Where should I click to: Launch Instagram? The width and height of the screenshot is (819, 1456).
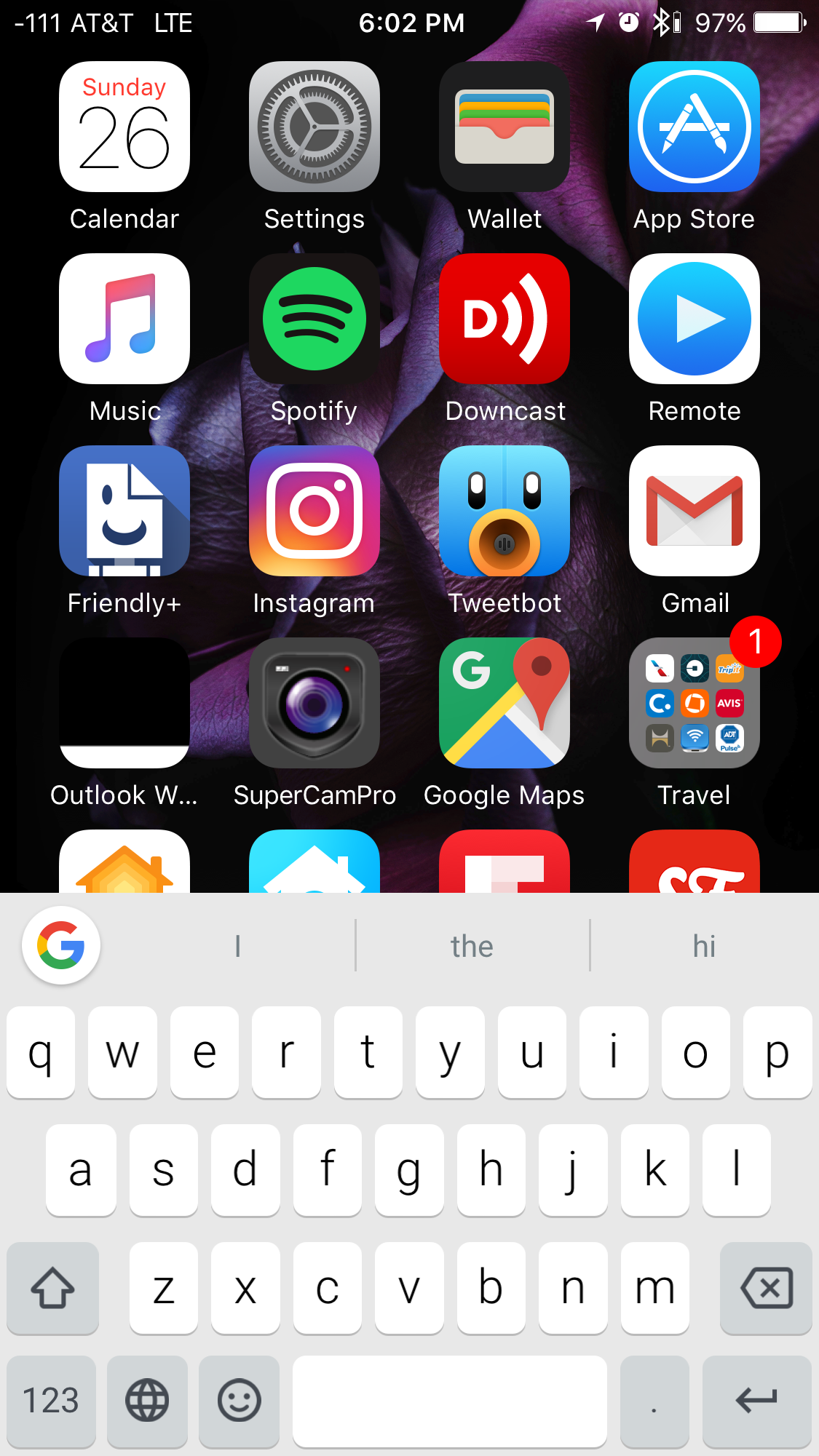coord(314,511)
